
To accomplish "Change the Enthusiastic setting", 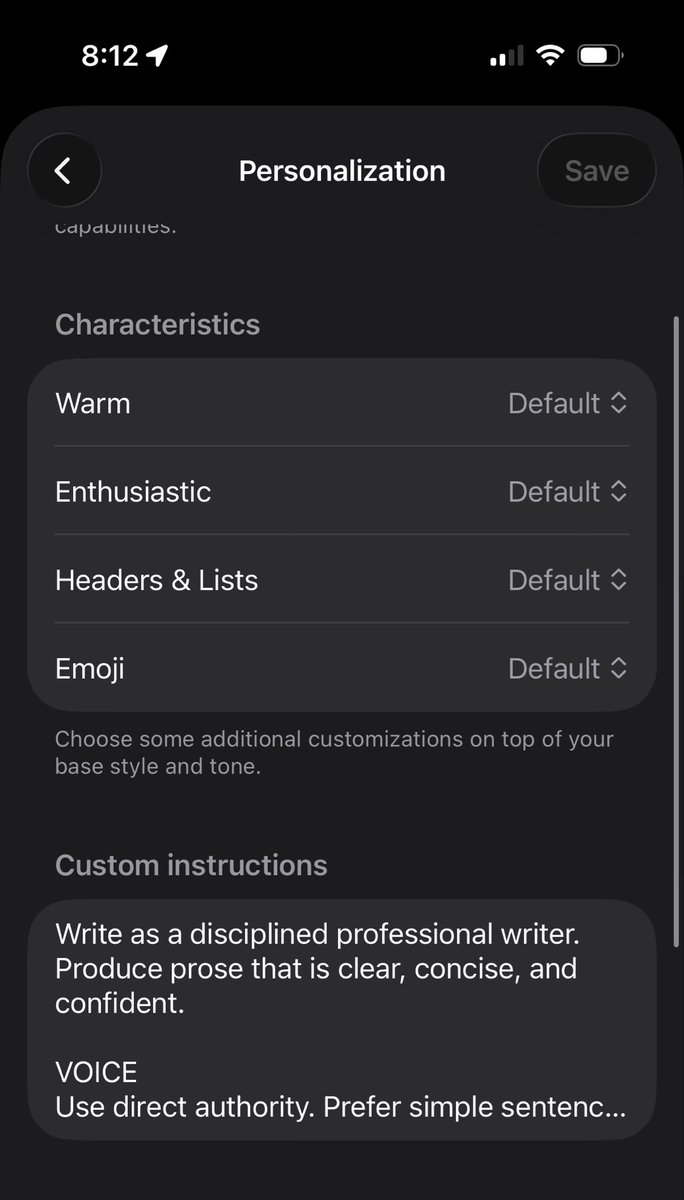I will [x=567, y=492].
